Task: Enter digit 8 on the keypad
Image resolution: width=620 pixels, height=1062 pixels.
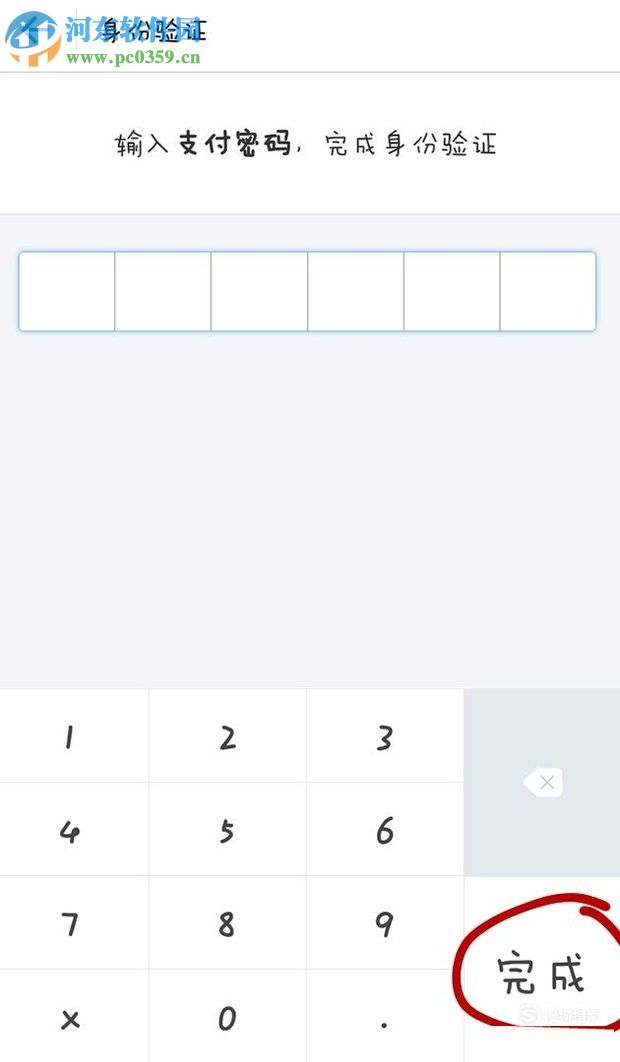Action: coord(227,923)
